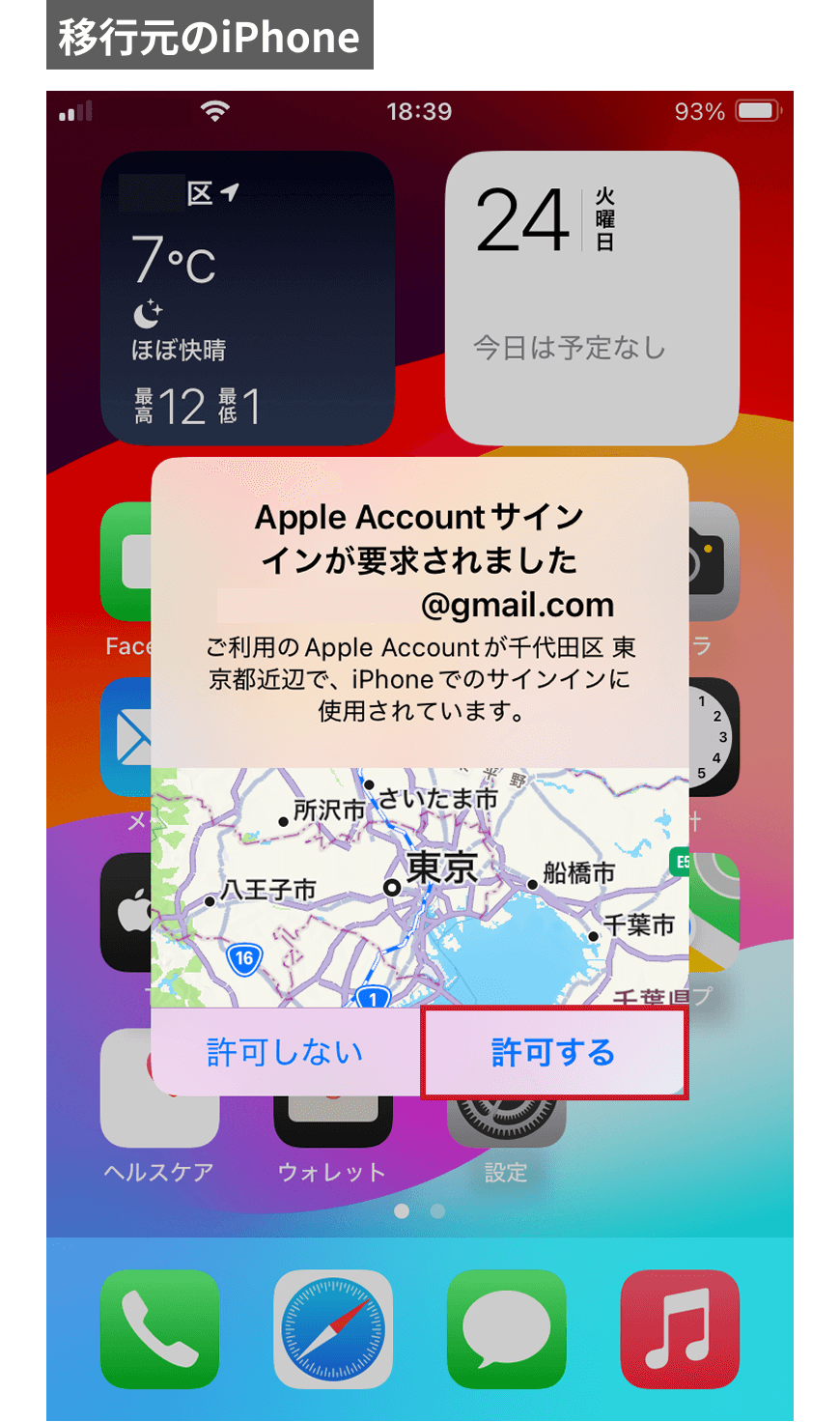Image resolution: width=840 pixels, height=1422 pixels.
Task: Deny sign-in by choosing 許可しない
Action: click(285, 1052)
